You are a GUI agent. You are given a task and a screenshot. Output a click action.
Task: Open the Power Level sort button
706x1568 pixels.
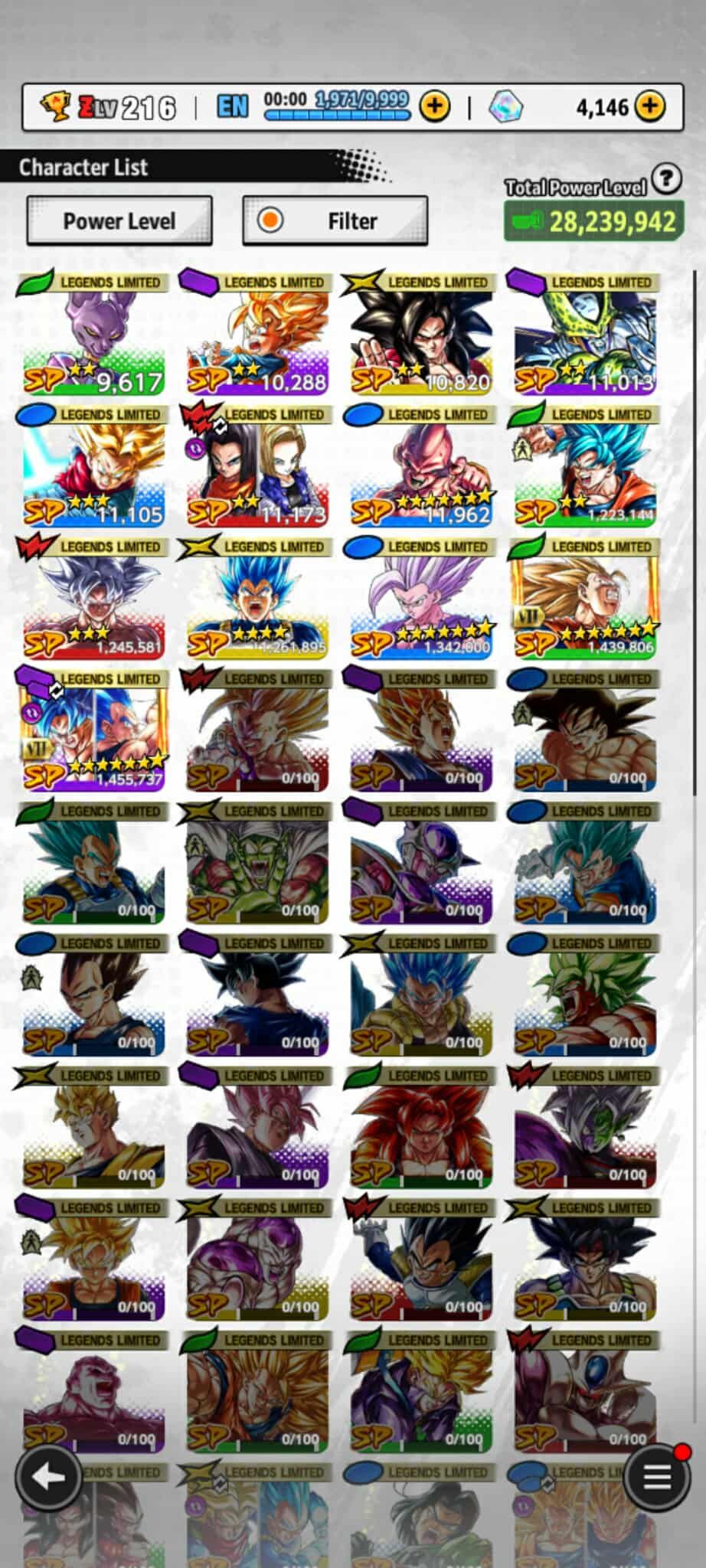[x=119, y=221]
